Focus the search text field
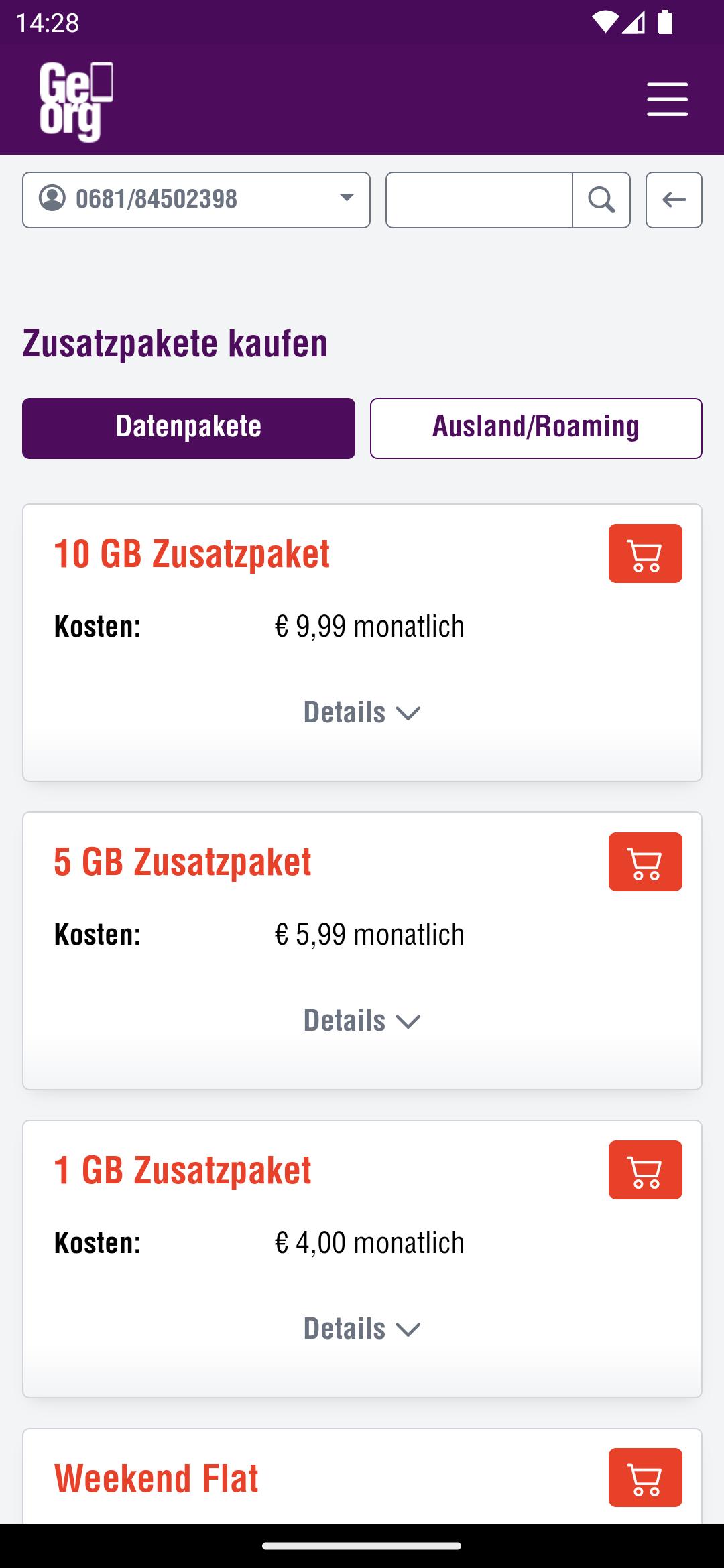 pos(479,200)
